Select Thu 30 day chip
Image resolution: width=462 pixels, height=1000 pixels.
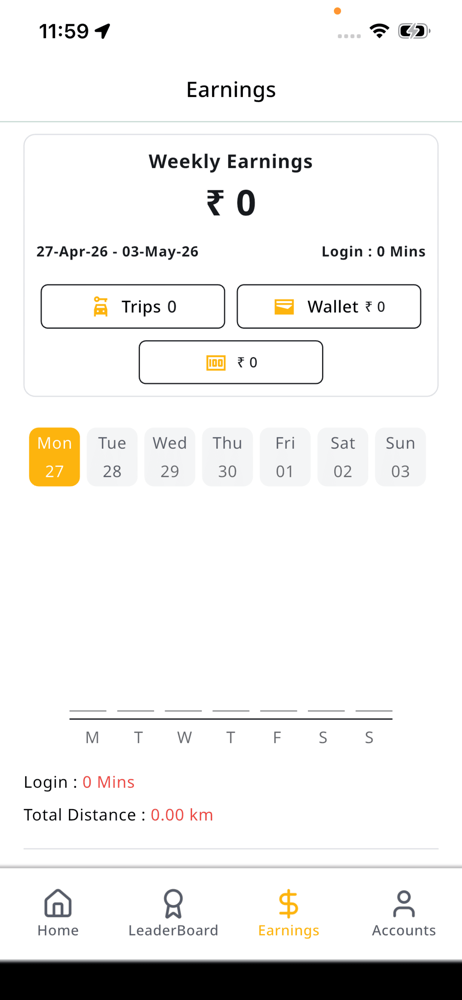(228, 457)
